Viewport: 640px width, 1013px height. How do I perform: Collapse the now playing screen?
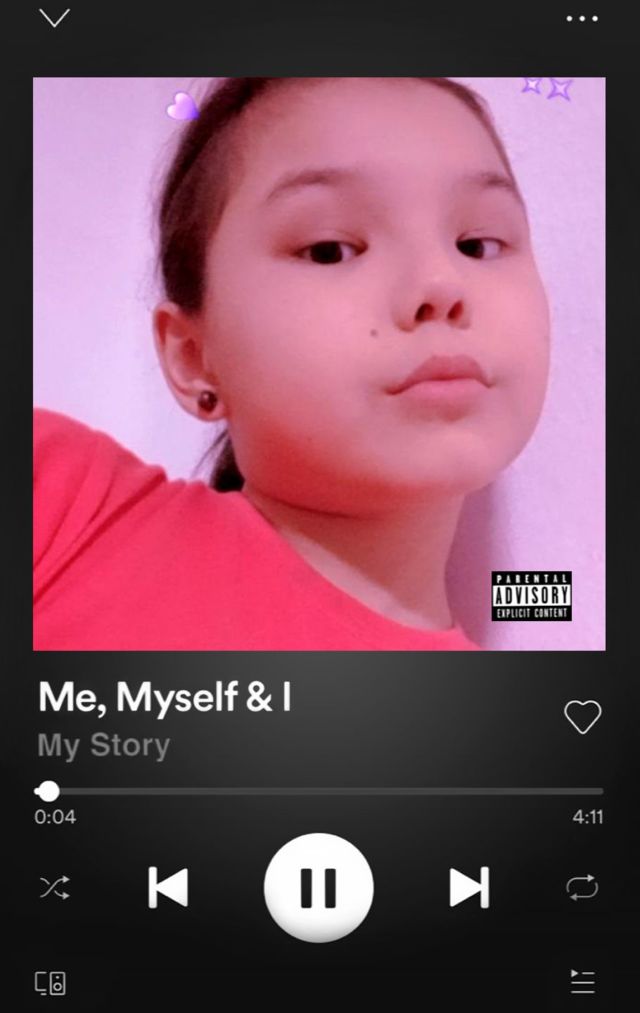pos(54,18)
